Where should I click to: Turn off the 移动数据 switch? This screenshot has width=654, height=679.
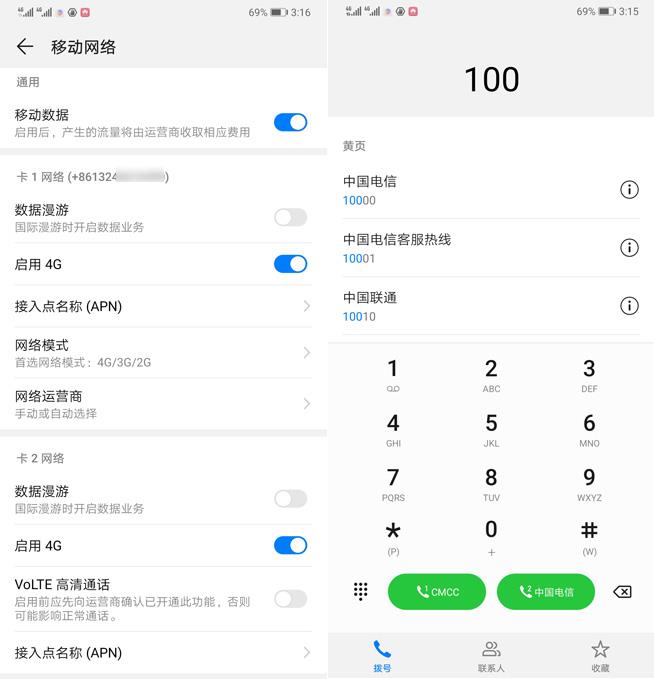pos(290,122)
